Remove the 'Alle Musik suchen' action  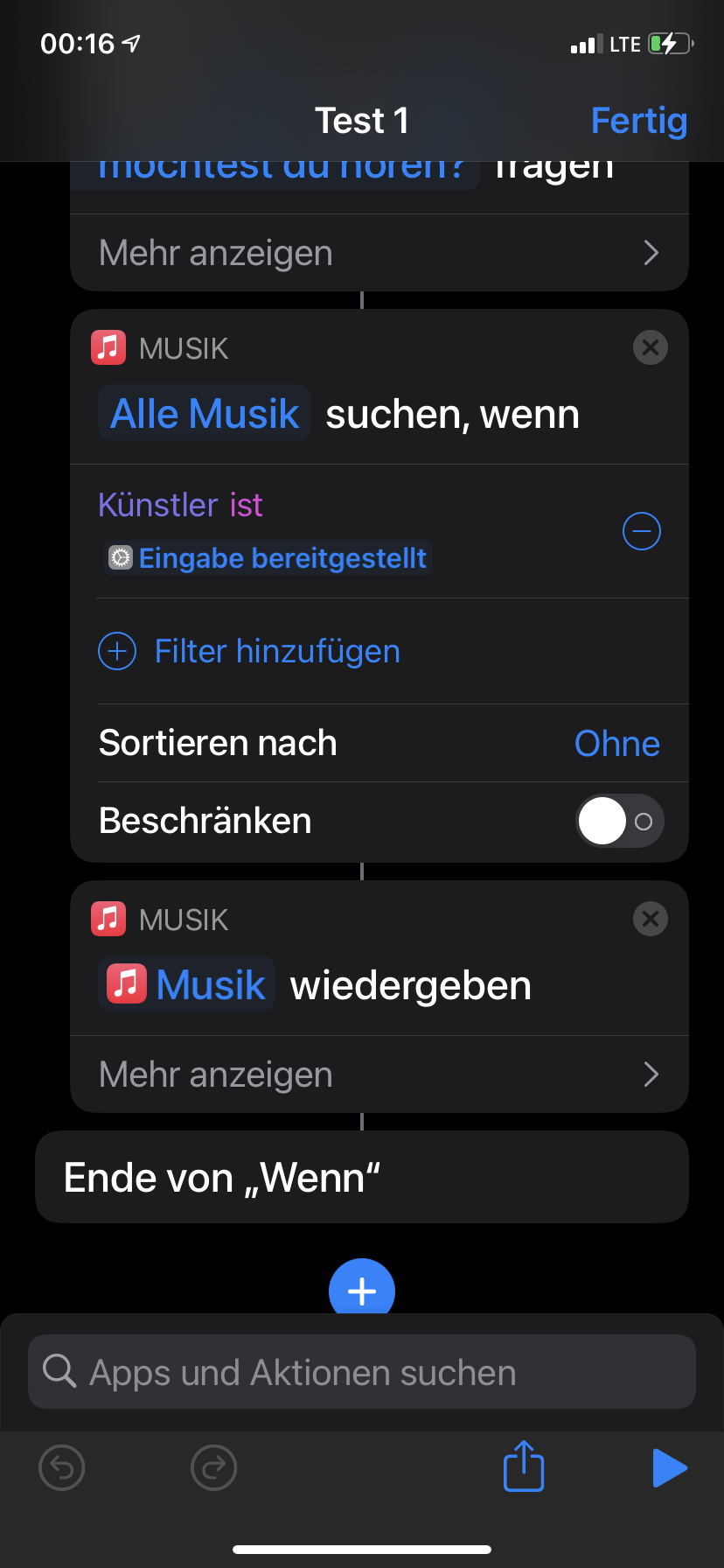click(650, 348)
